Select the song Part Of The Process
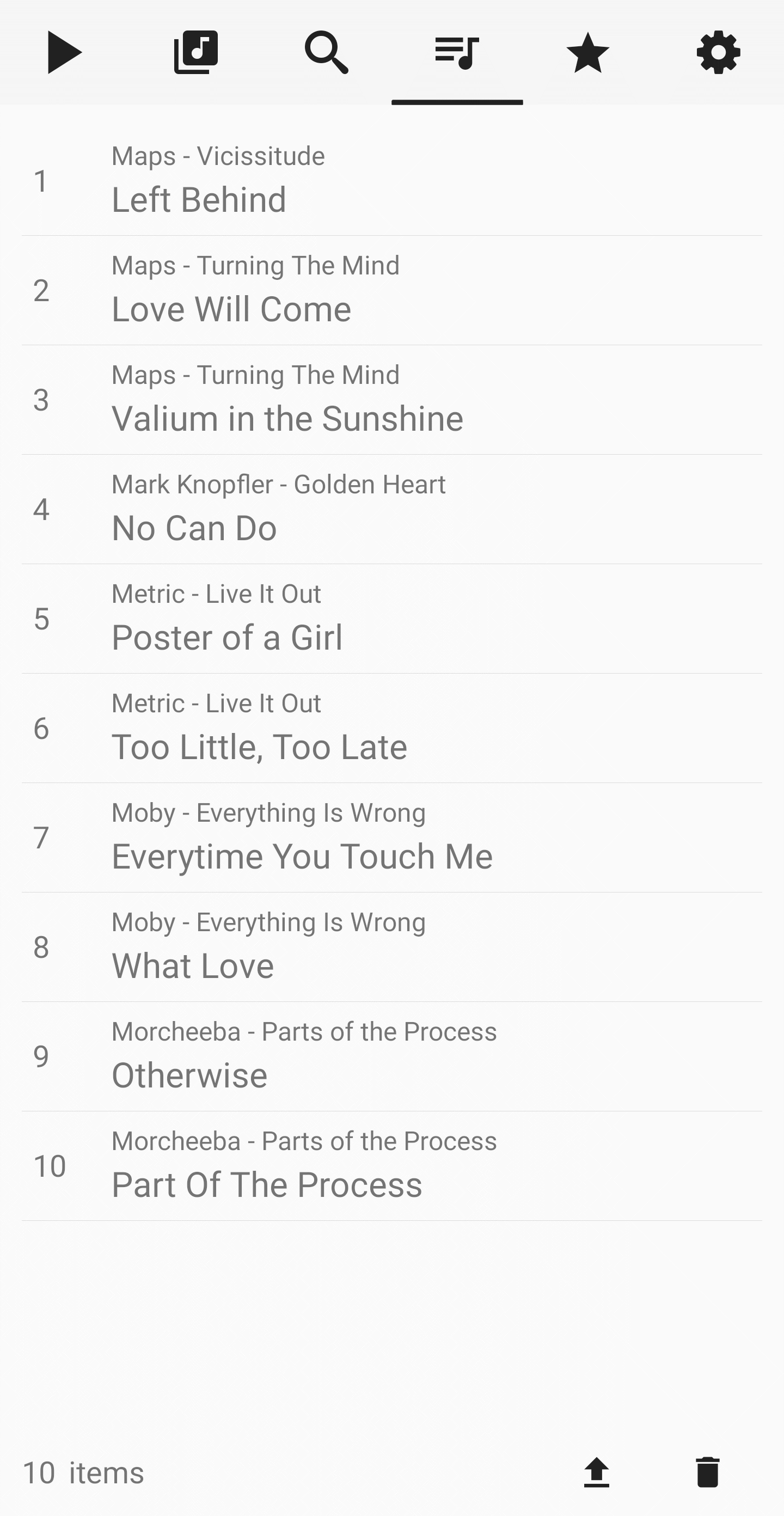 392,1166
